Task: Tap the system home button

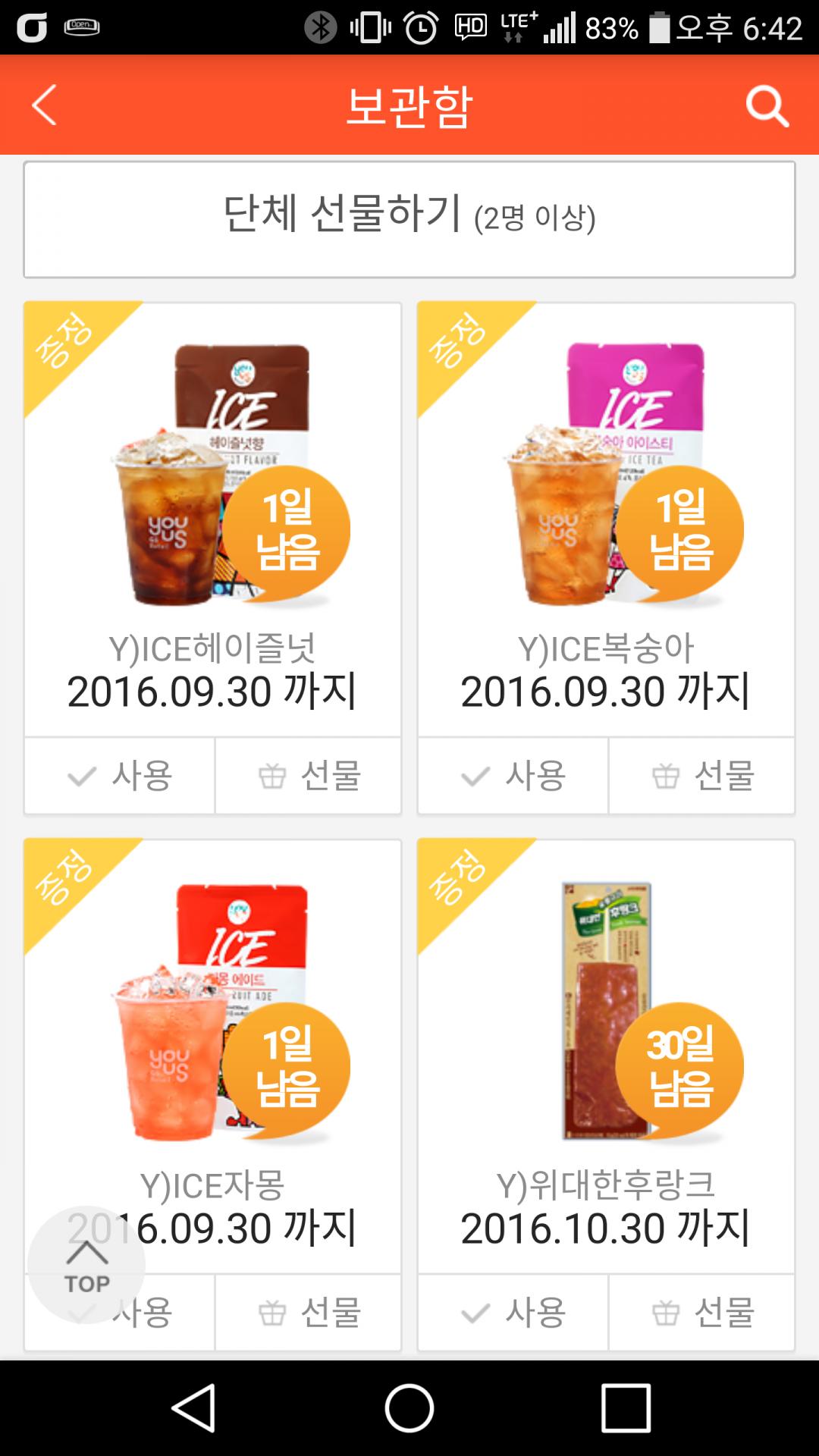Action: (409, 1408)
